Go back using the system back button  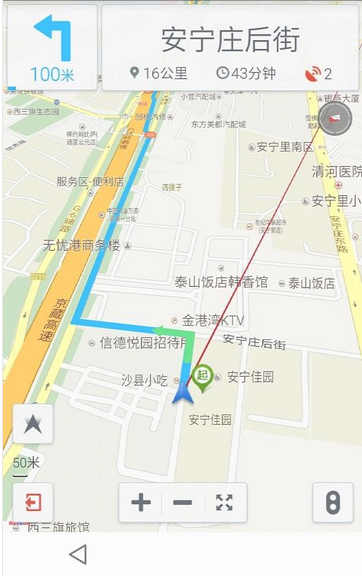[78, 554]
